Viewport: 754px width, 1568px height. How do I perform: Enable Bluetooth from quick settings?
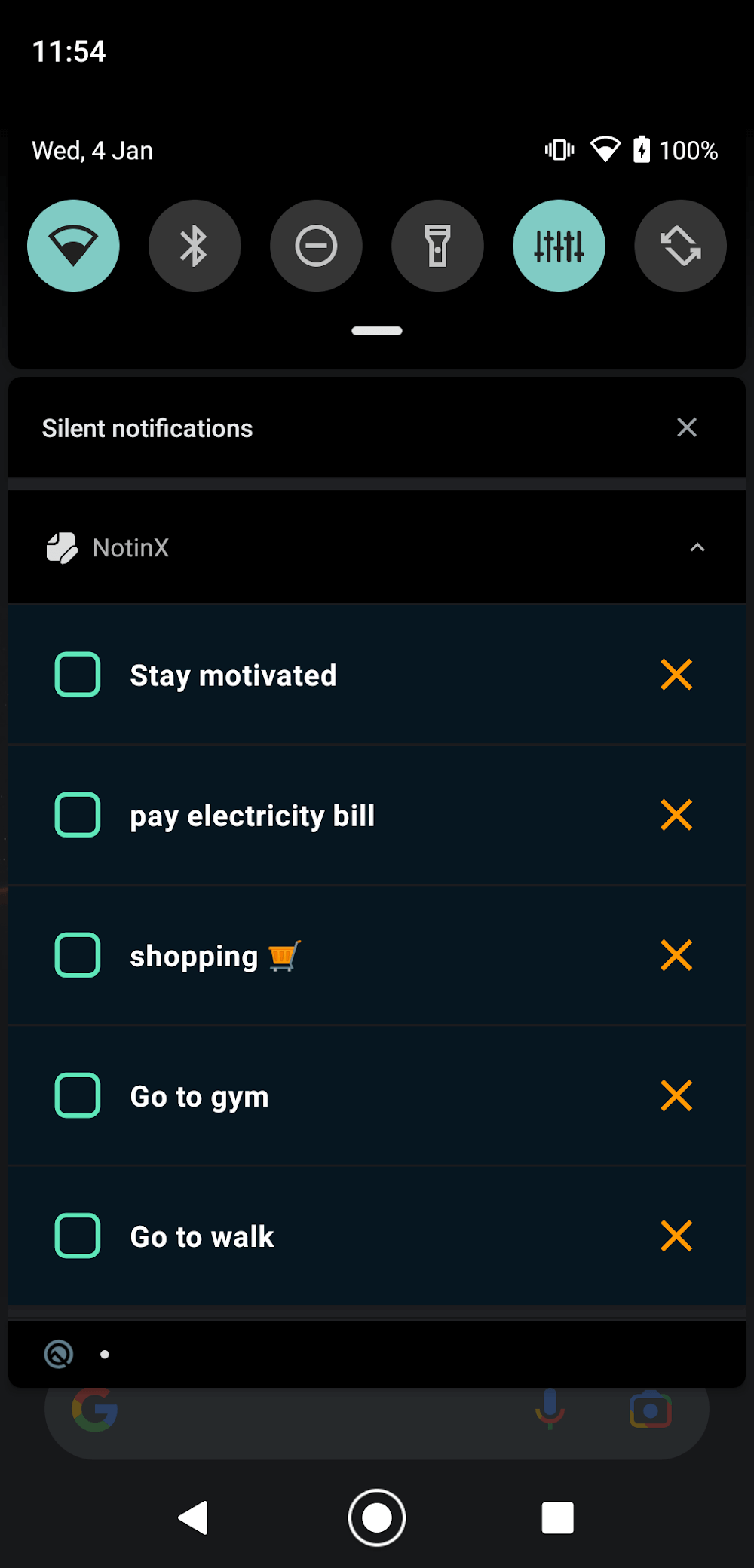click(x=195, y=246)
